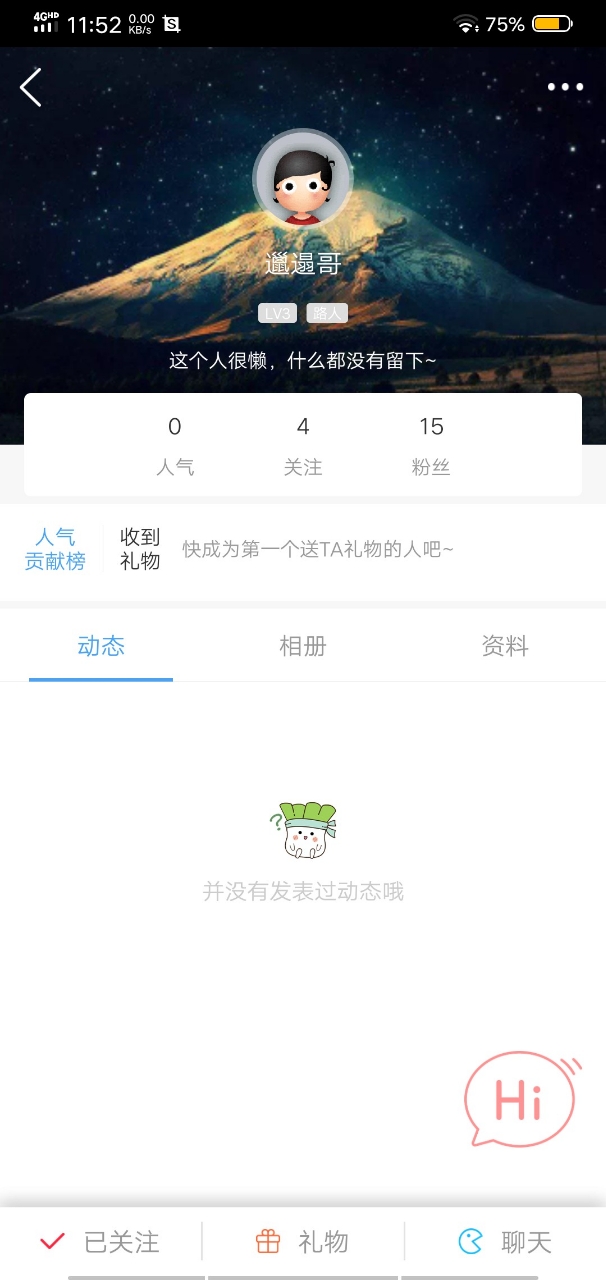
Task: Send a gift with 礼物
Action: (303, 1242)
